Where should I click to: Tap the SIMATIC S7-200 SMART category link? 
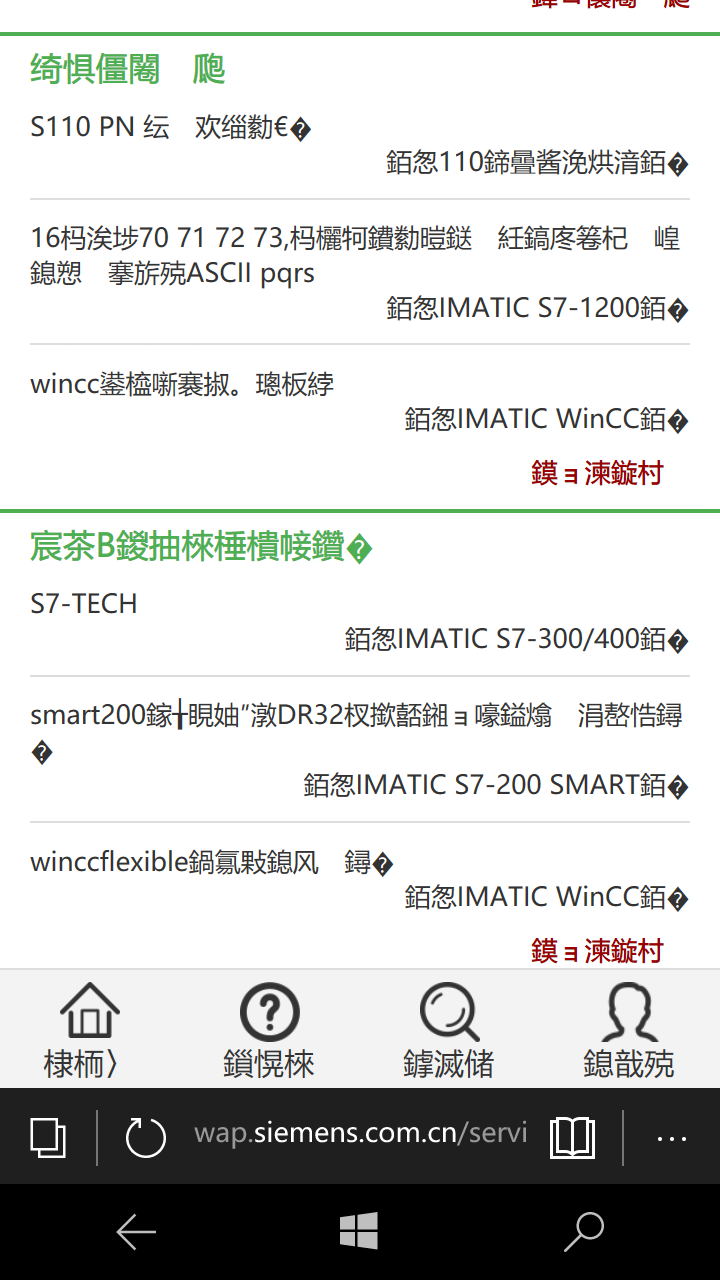click(496, 785)
